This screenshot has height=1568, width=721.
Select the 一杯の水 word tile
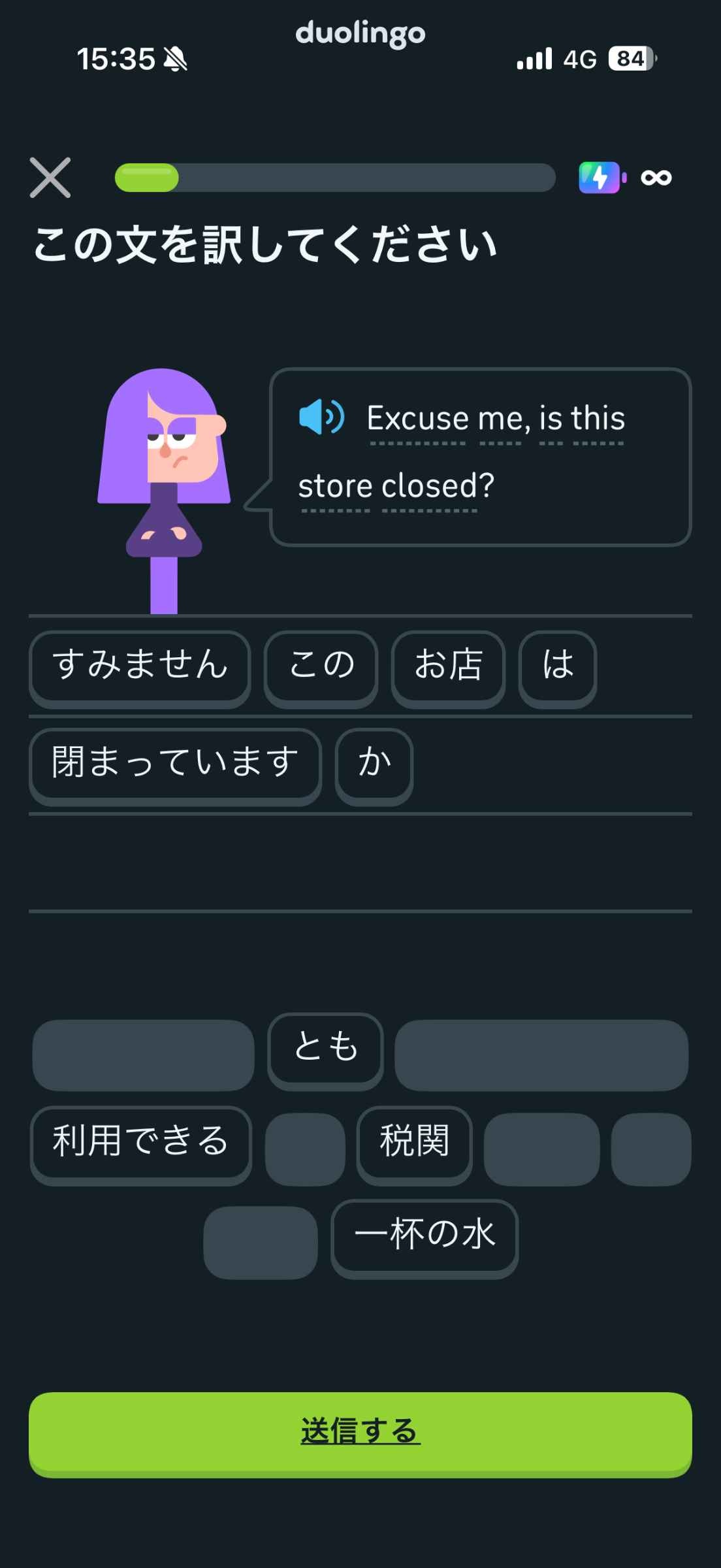click(425, 1236)
